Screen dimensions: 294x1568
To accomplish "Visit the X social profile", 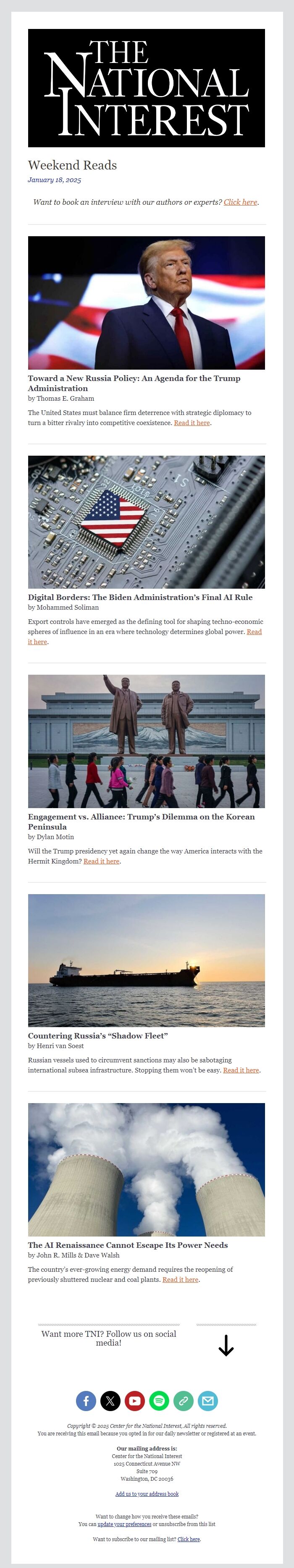I will pyautogui.click(x=110, y=1401).
